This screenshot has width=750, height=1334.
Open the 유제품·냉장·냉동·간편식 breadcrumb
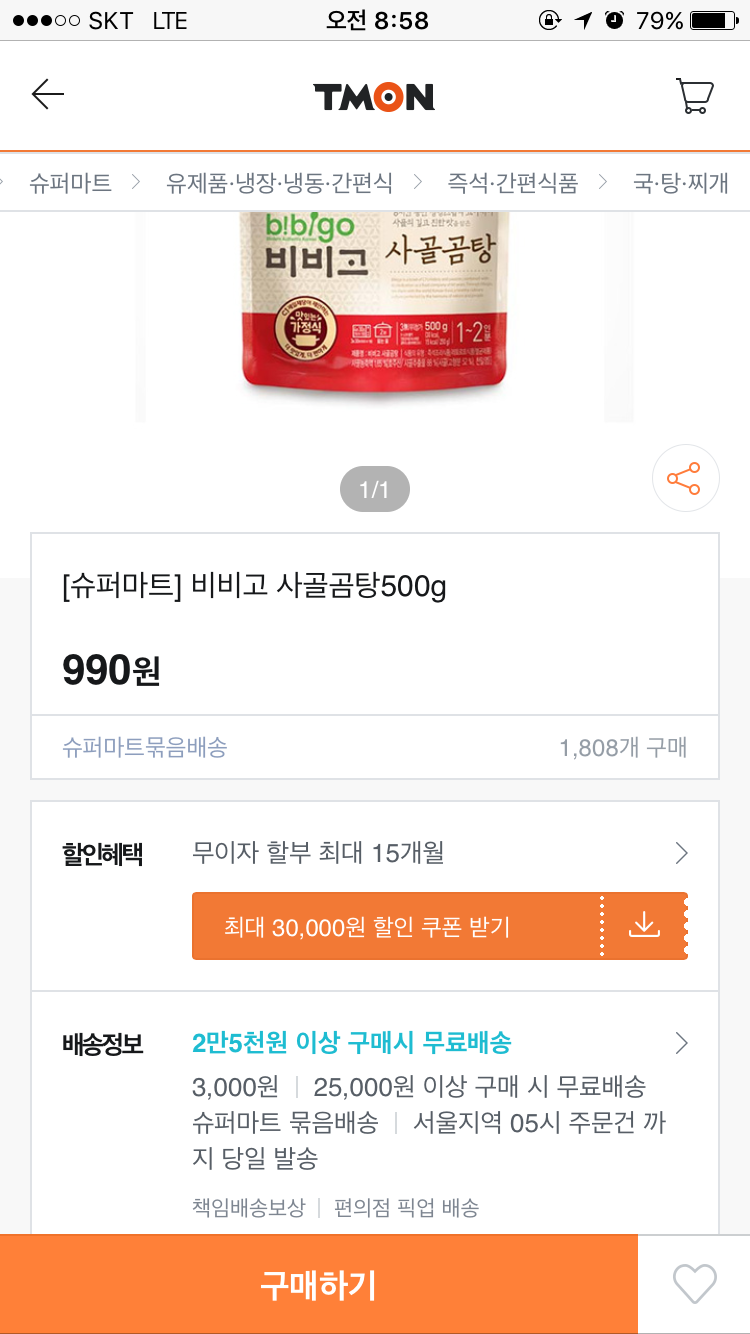[x=279, y=183]
